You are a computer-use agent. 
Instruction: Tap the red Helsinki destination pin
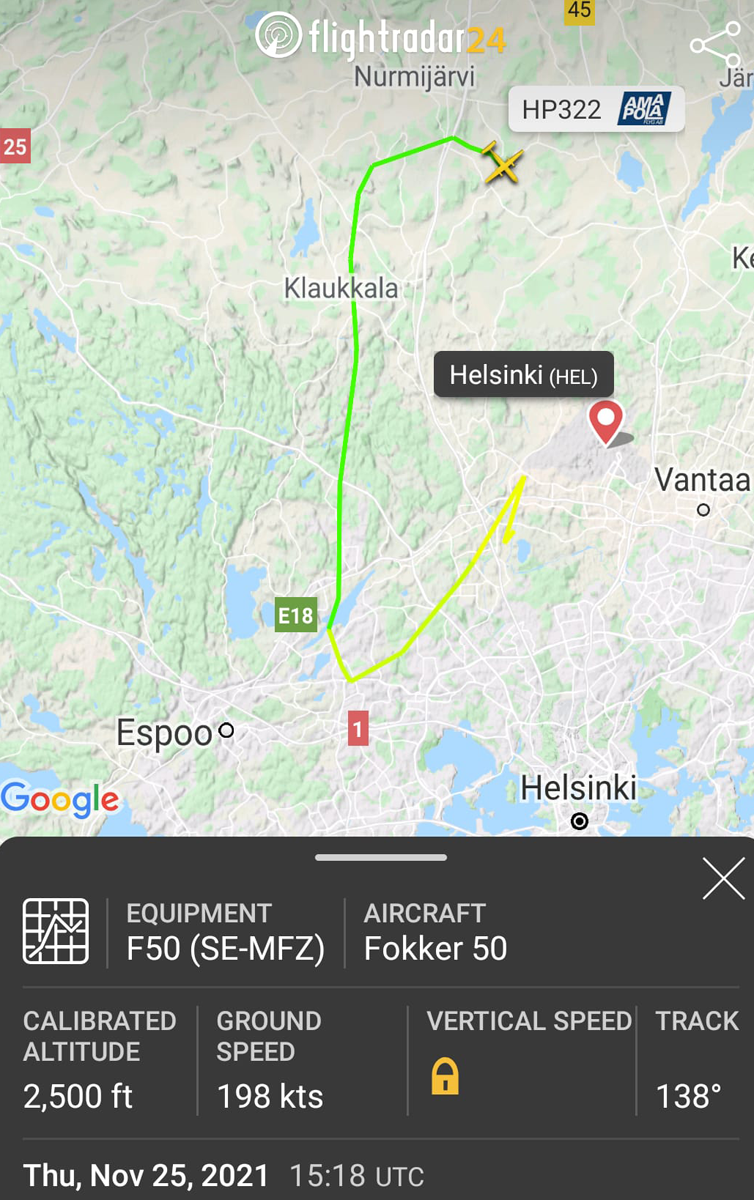tap(605, 421)
